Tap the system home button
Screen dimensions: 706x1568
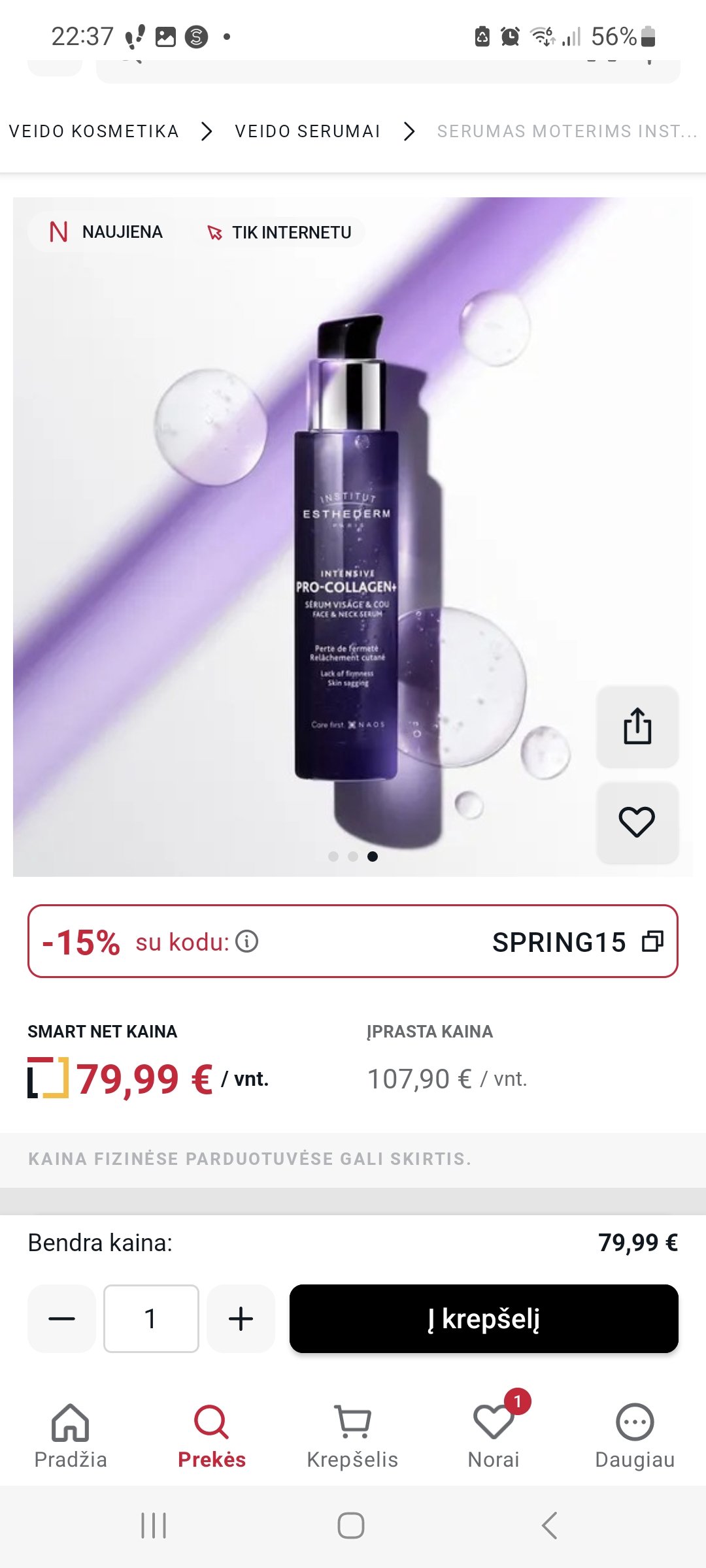[x=351, y=1526]
